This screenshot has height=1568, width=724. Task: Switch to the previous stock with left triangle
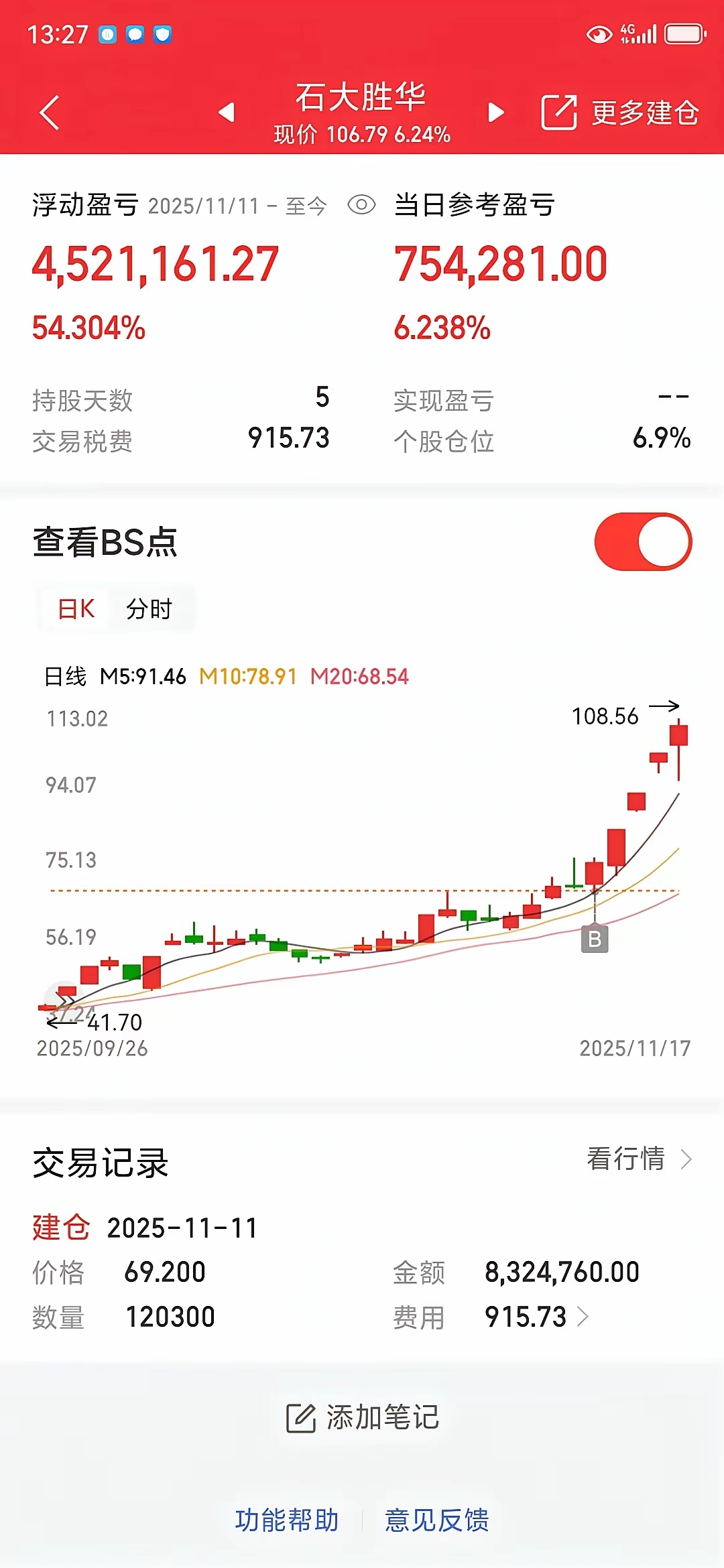[x=227, y=112]
